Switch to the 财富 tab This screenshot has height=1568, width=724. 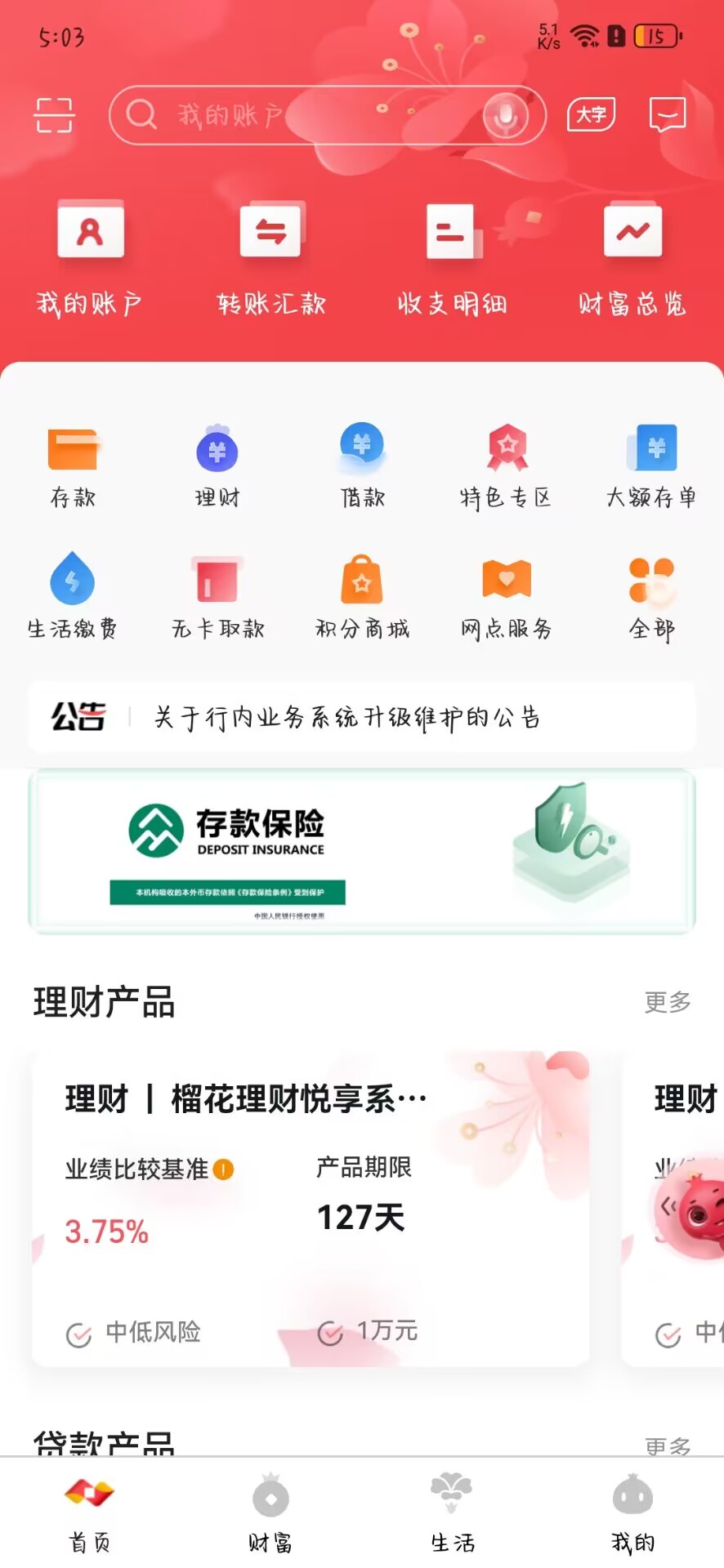[270, 1512]
